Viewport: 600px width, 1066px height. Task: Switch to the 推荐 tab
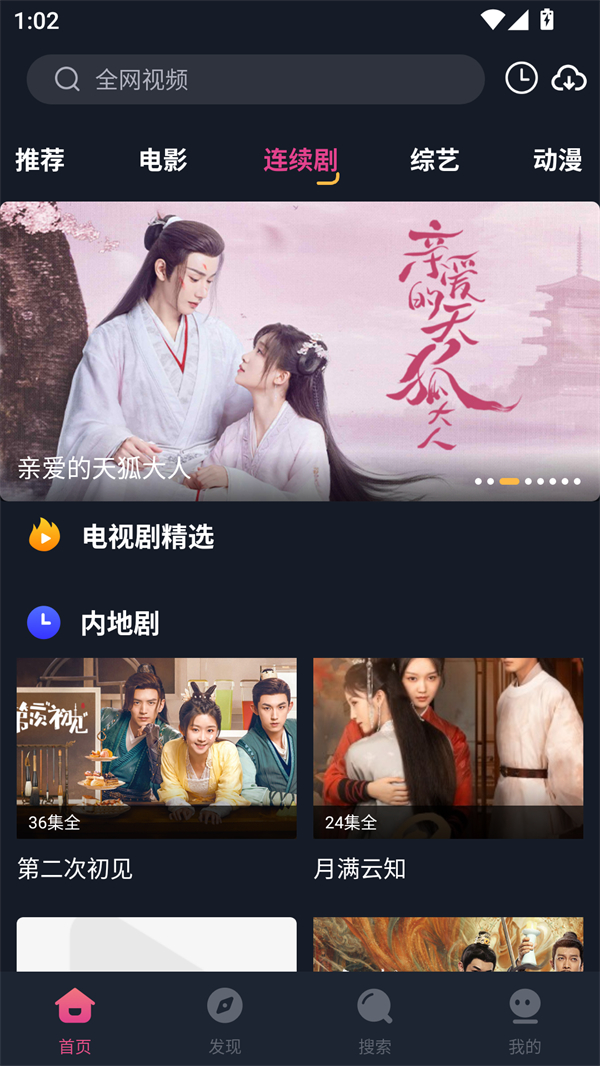click(x=40, y=160)
